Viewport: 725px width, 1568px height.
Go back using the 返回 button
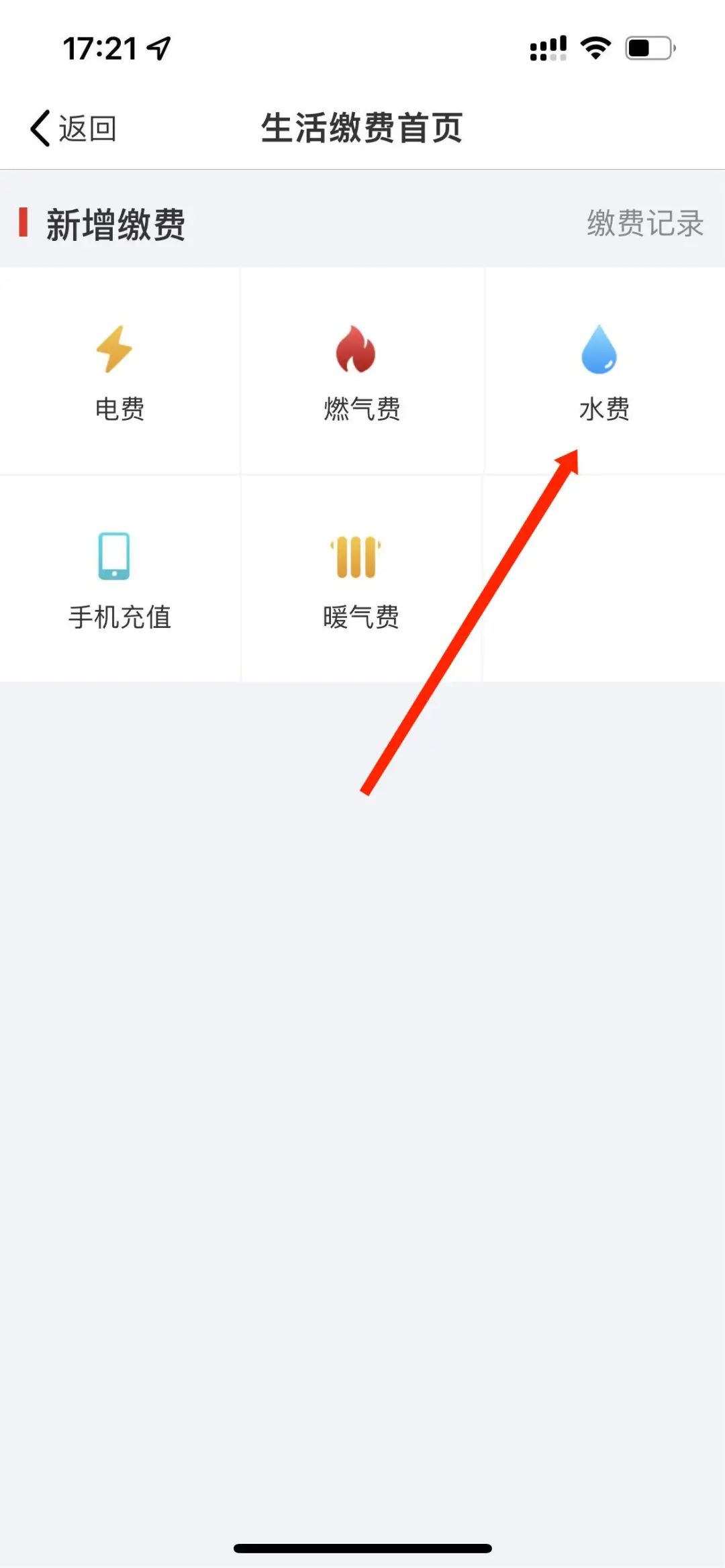74,127
